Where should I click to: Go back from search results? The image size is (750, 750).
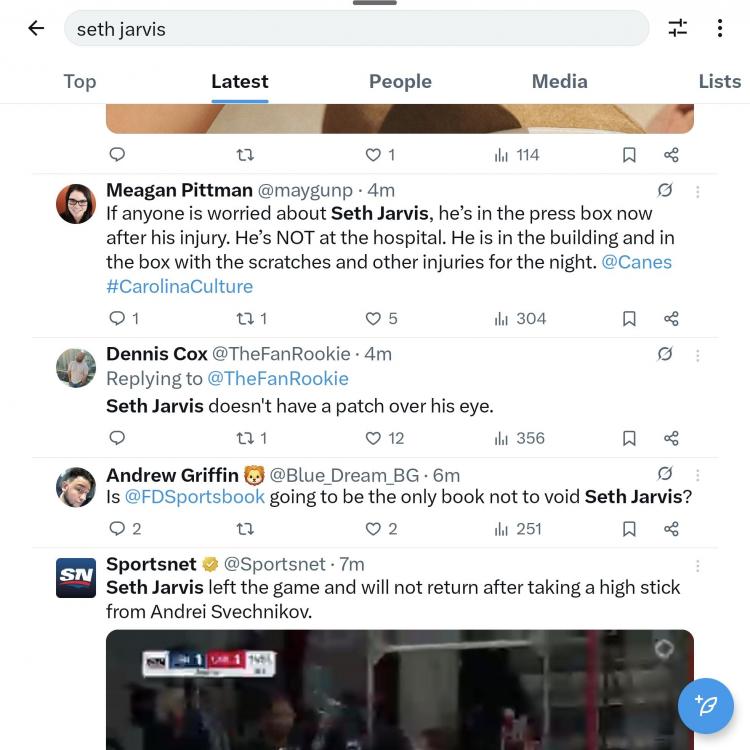coord(36,28)
